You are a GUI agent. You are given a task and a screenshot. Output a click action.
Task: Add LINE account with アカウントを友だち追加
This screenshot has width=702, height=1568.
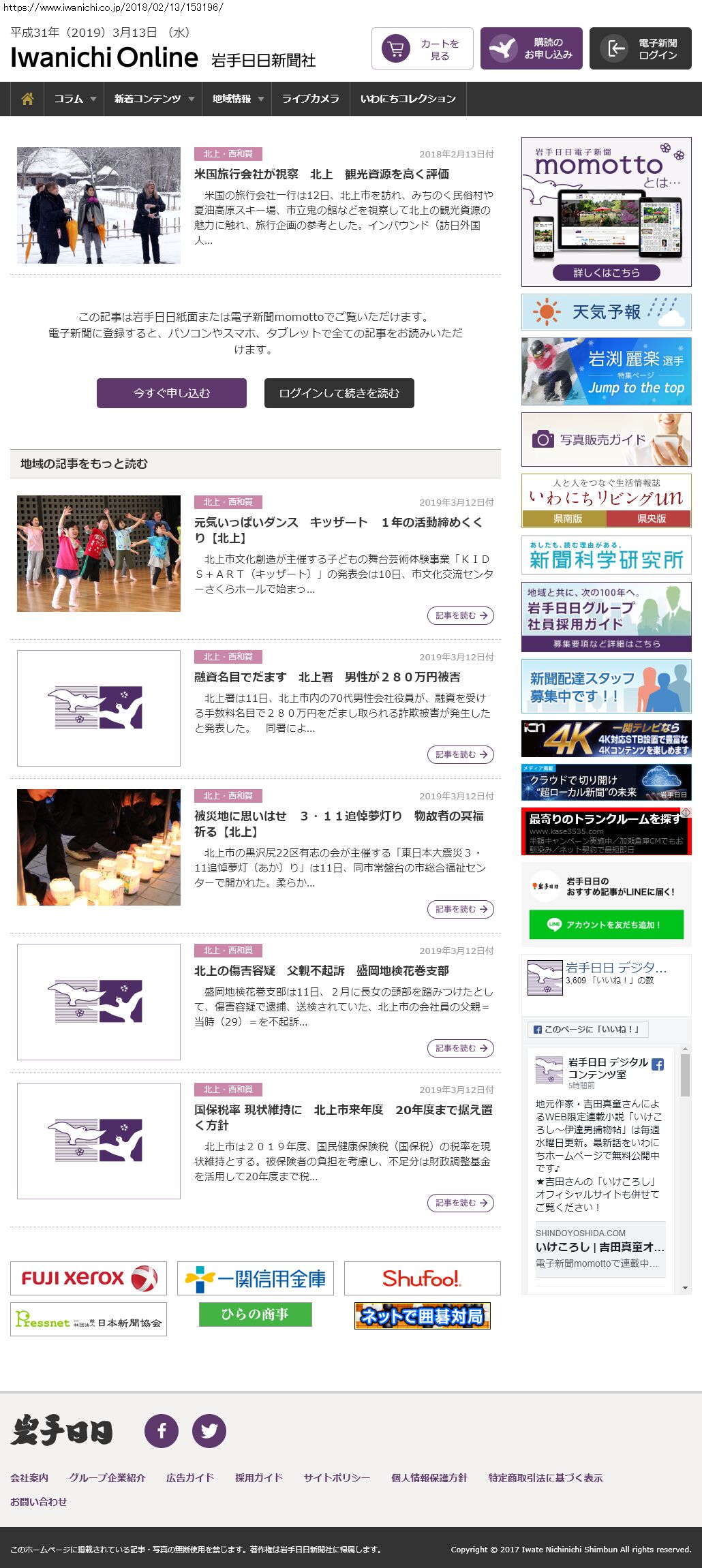pos(606,925)
